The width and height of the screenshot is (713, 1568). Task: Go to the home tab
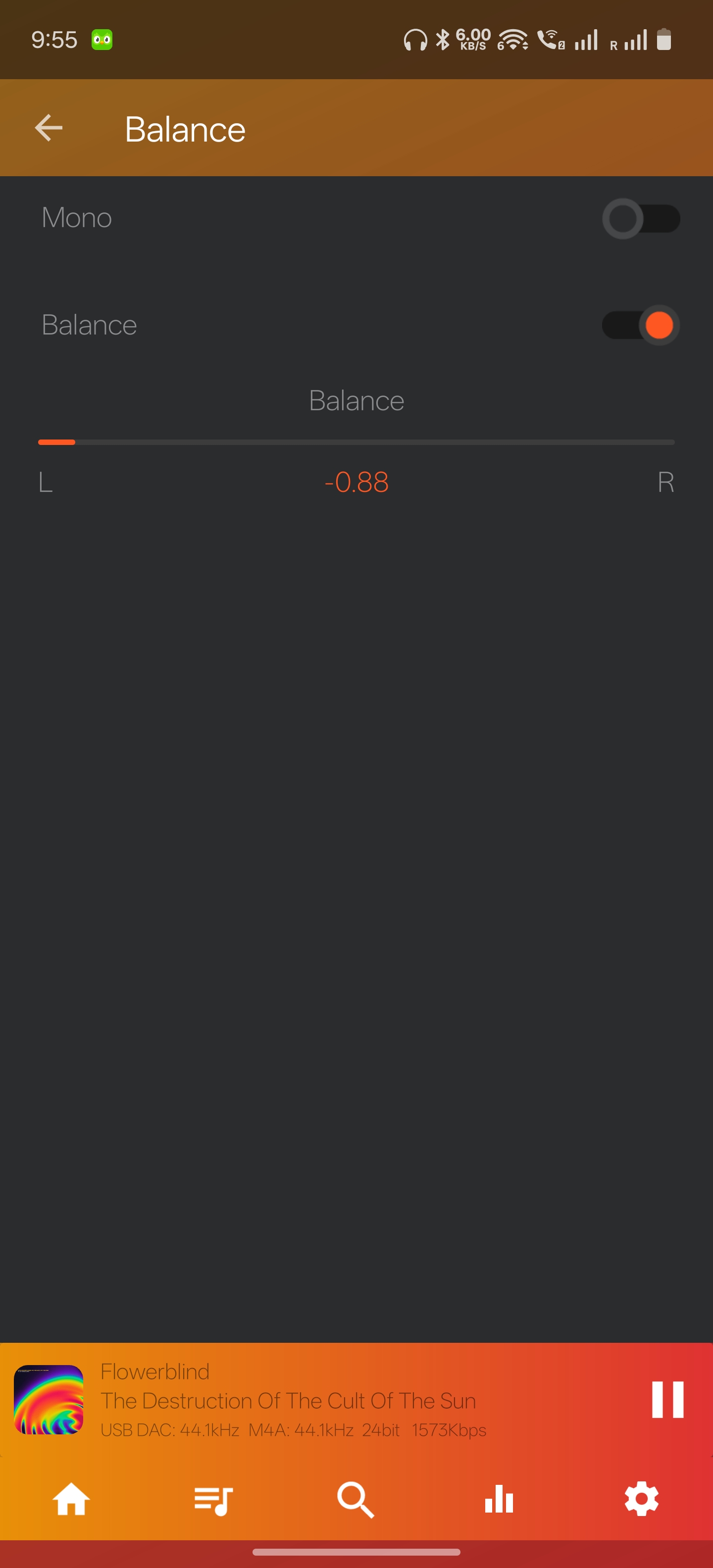[71, 1499]
